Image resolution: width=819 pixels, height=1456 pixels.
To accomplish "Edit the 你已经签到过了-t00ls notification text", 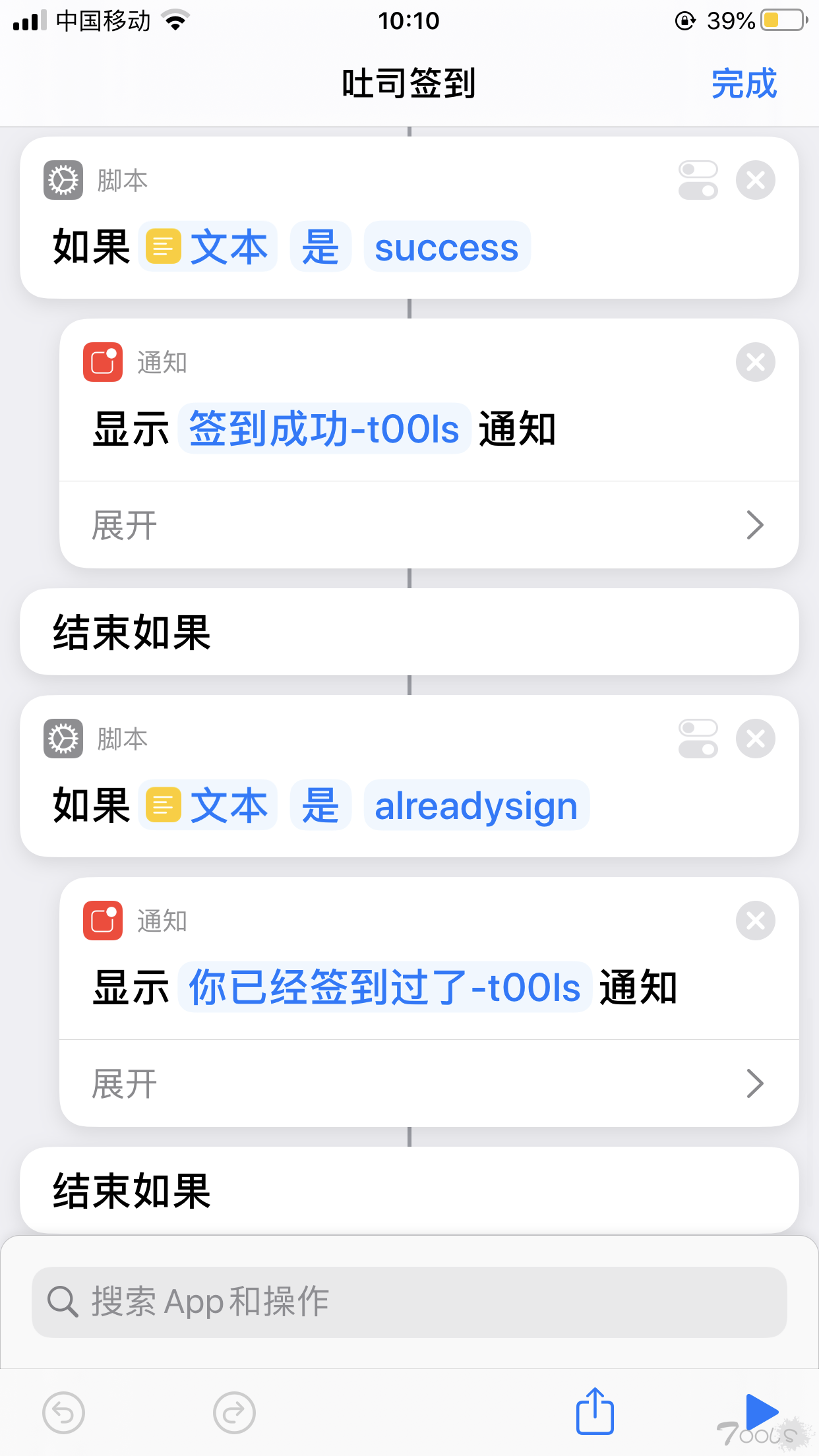I will click(384, 987).
